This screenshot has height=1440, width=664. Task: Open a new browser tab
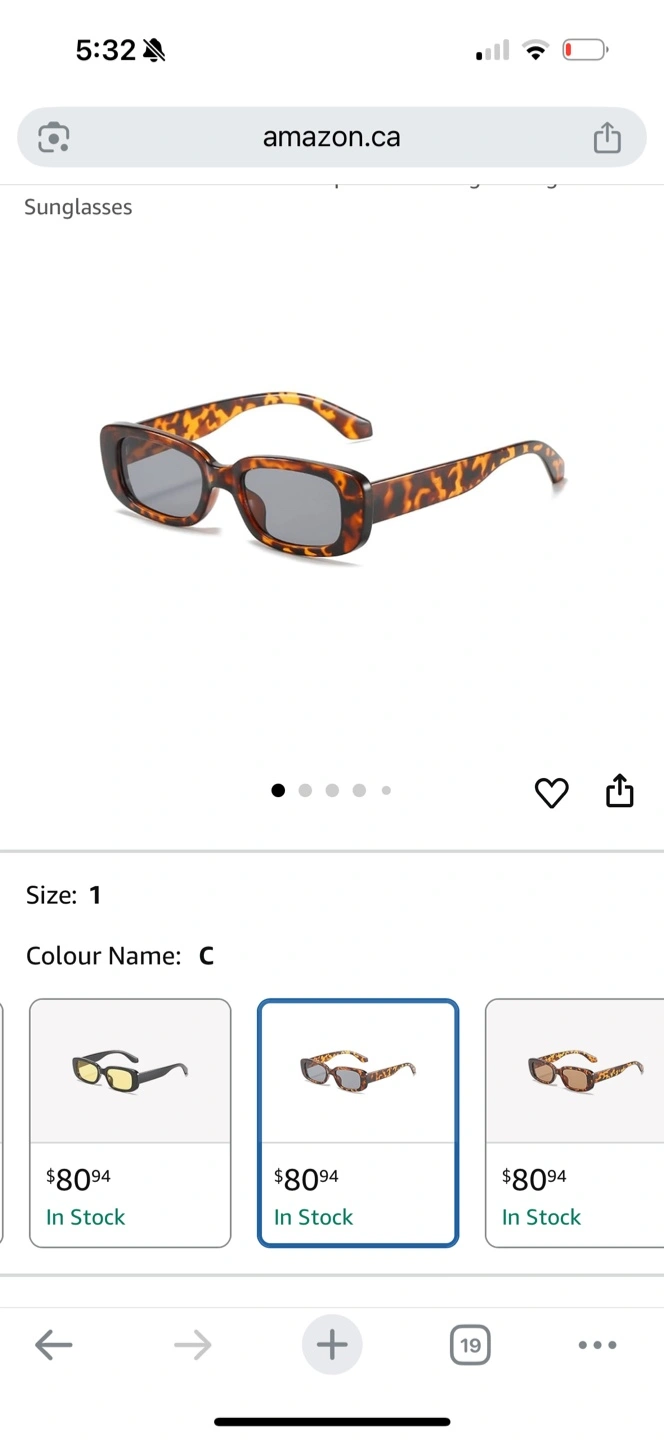pyautogui.click(x=332, y=1345)
